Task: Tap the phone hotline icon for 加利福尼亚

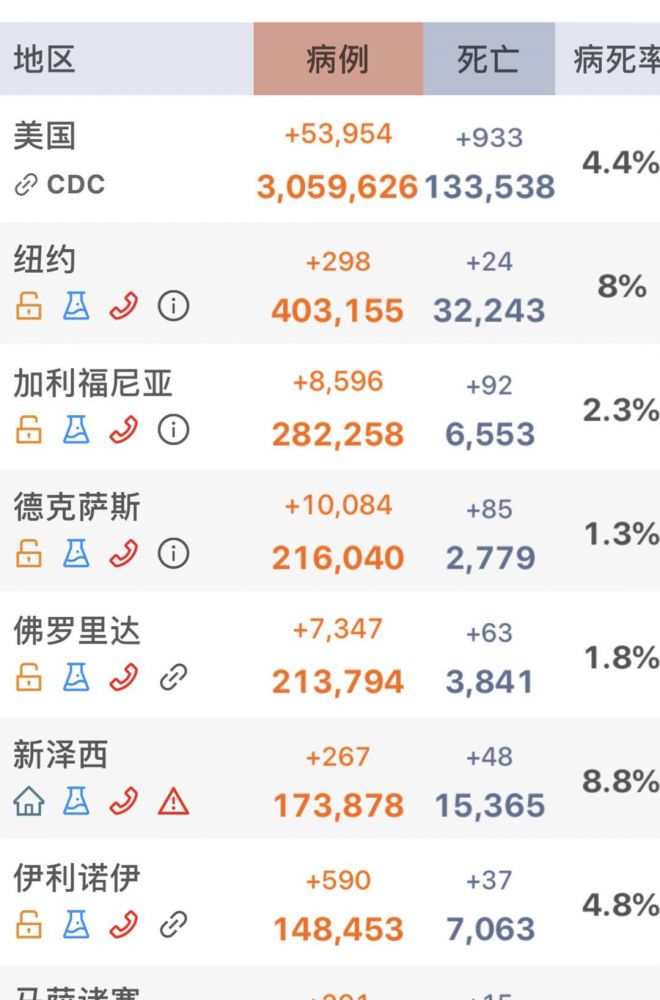Action: click(124, 431)
